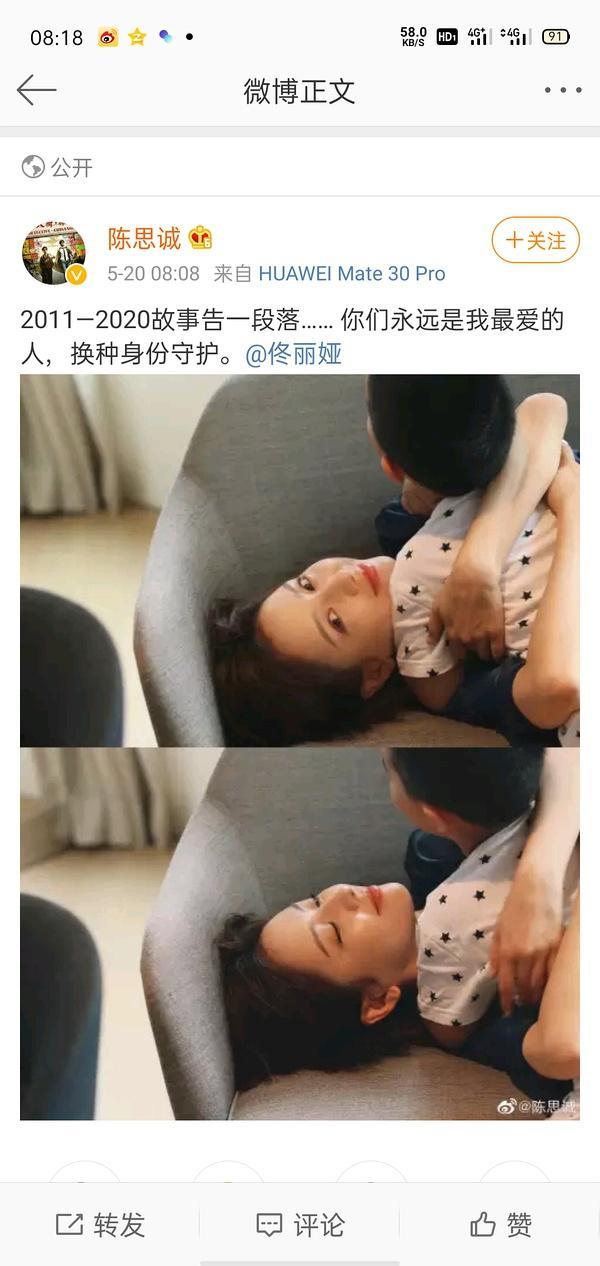
Task: Open the HUAWEI Mate 30 Pro source link
Action: pyautogui.click(x=351, y=273)
